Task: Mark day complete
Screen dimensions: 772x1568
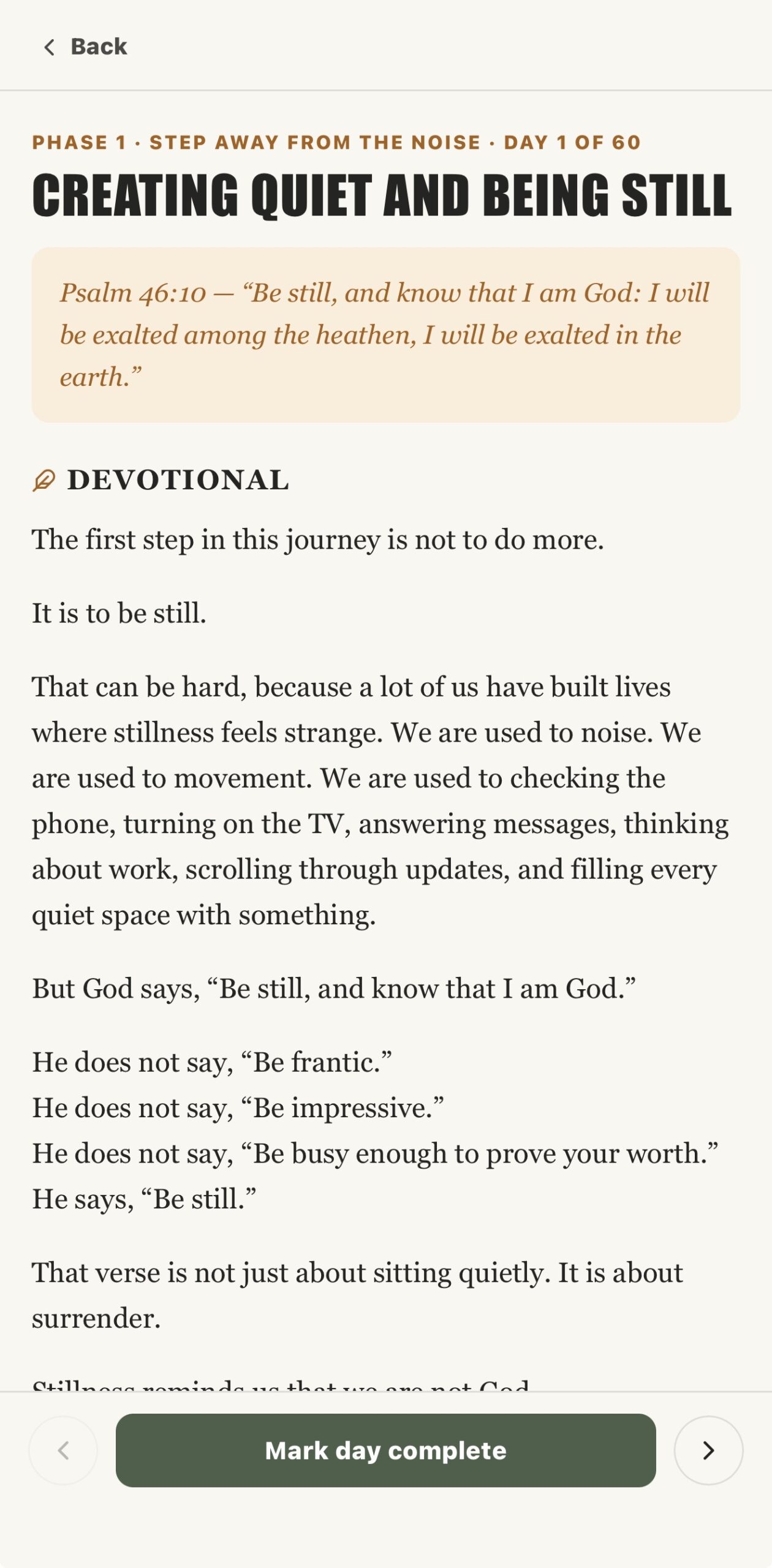Action: (385, 1450)
